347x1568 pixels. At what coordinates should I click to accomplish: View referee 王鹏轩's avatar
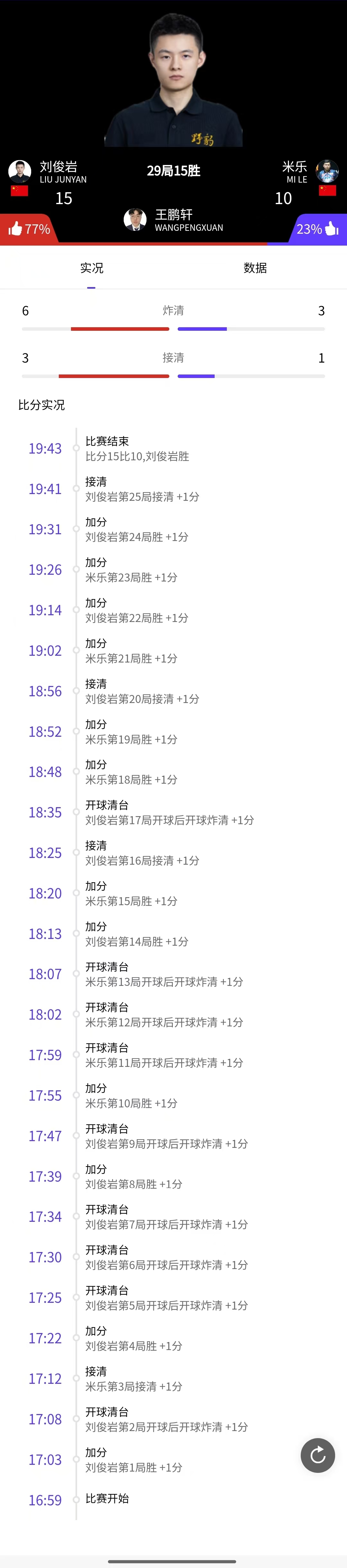pyautogui.click(x=135, y=219)
